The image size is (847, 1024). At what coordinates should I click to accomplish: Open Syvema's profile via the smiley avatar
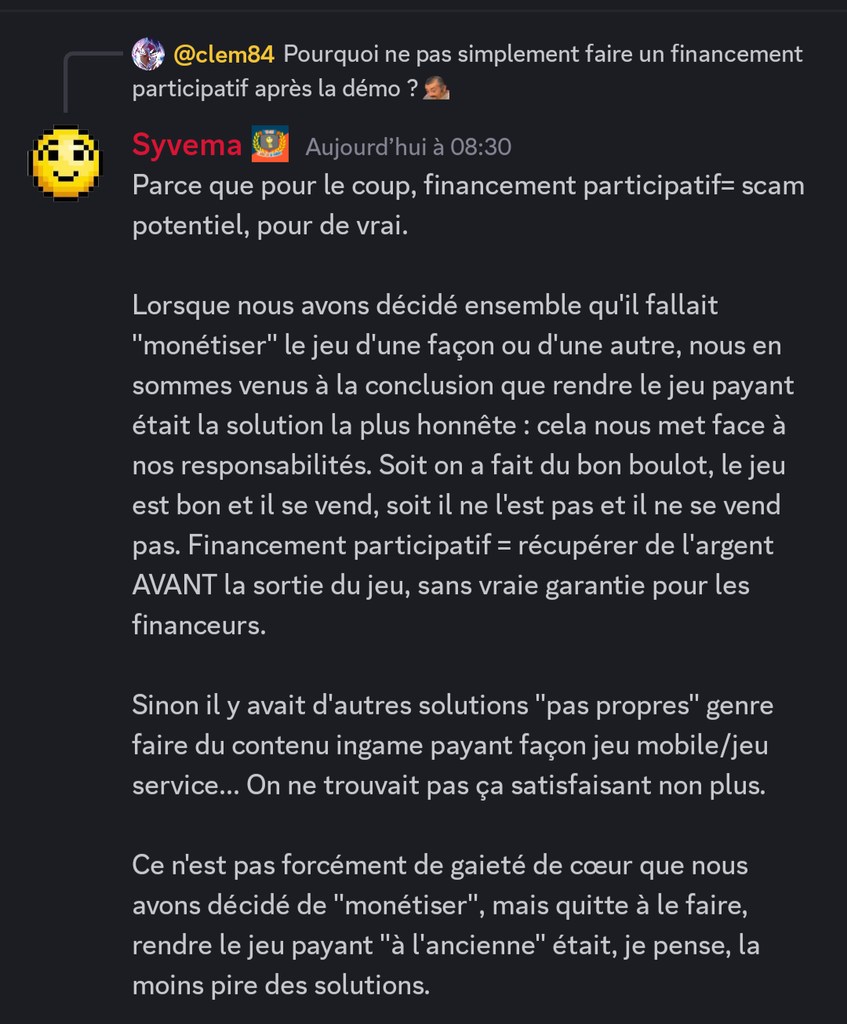(66, 163)
